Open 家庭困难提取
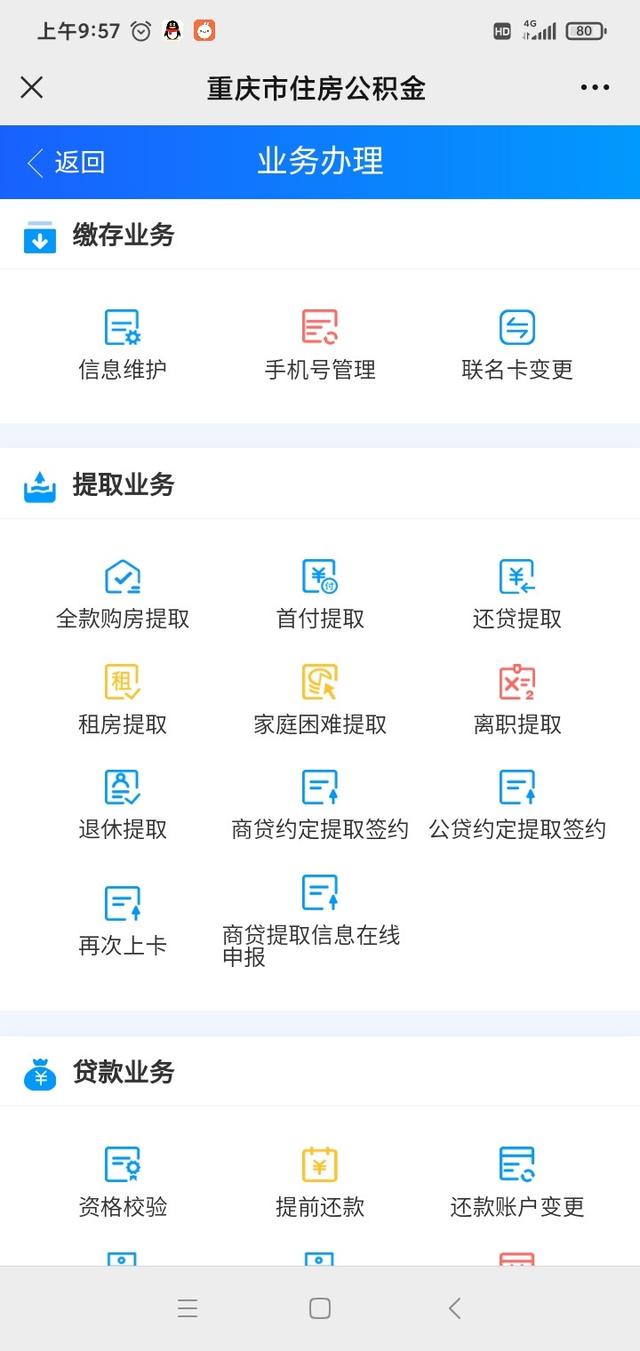Image resolution: width=640 pixels, height=1351 pixels. pyautogui.click(x=320, y=699)
